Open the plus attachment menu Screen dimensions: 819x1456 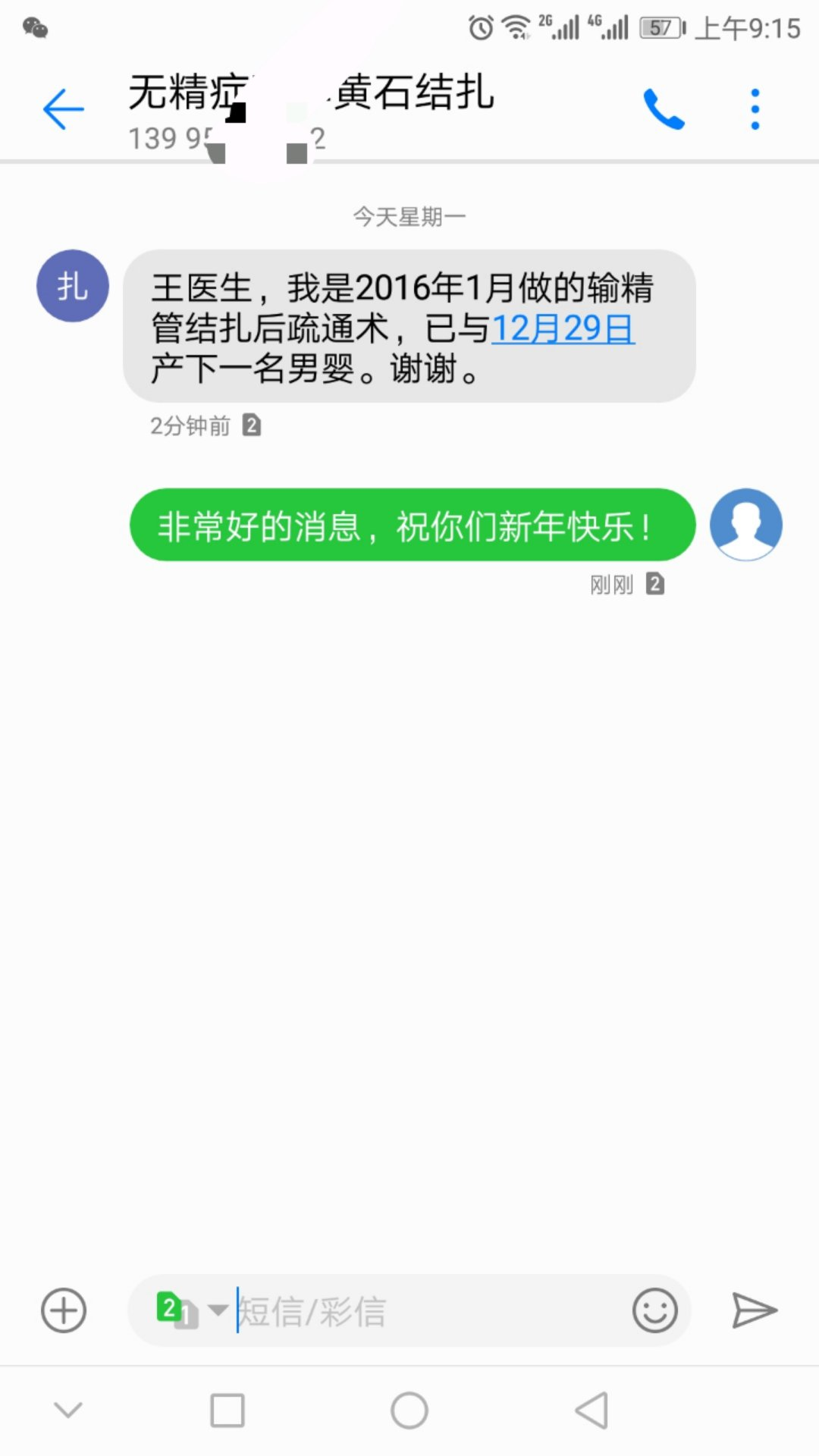click(64, 1310)
